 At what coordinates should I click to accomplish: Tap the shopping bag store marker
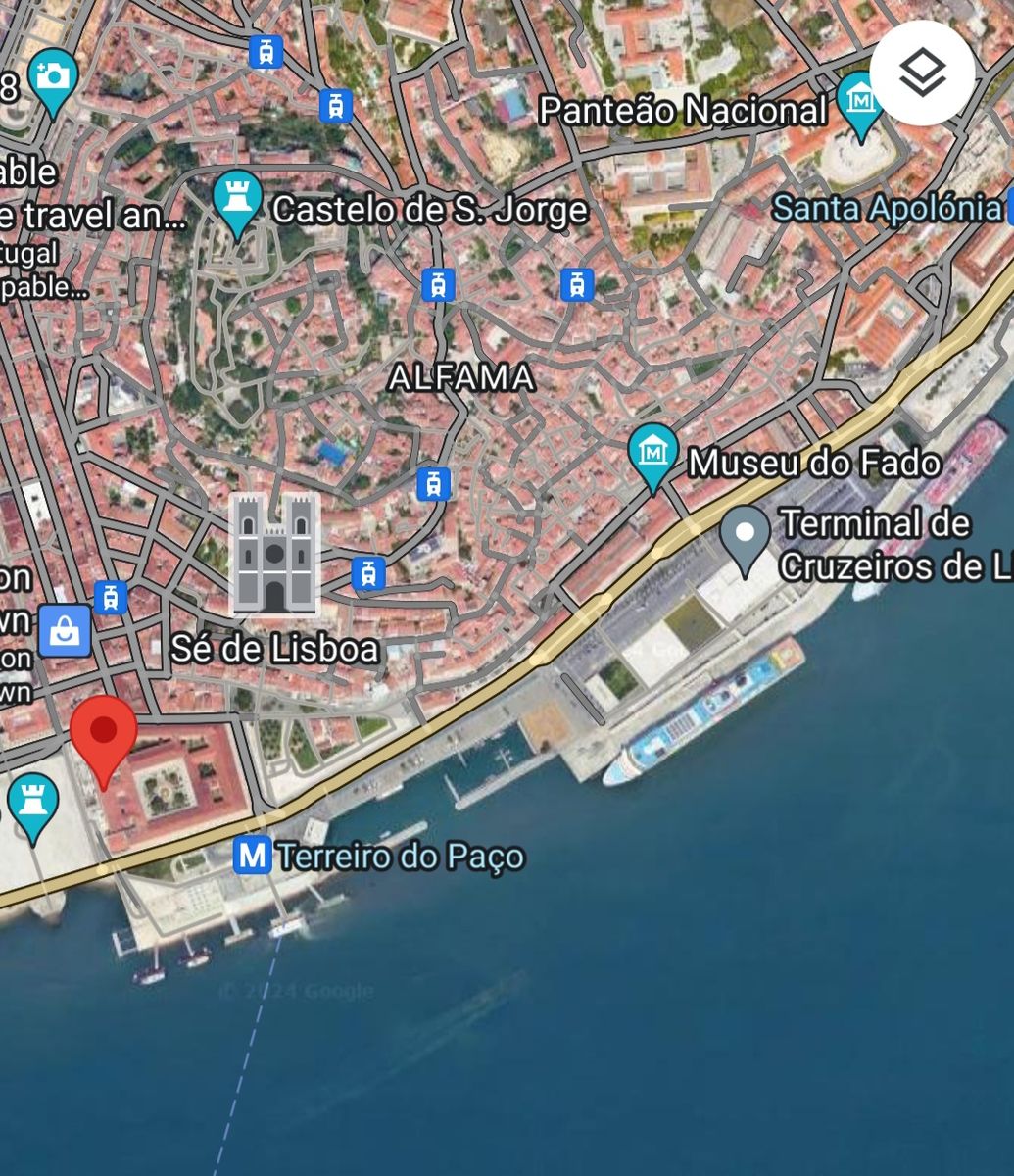[x=66, y=632]
